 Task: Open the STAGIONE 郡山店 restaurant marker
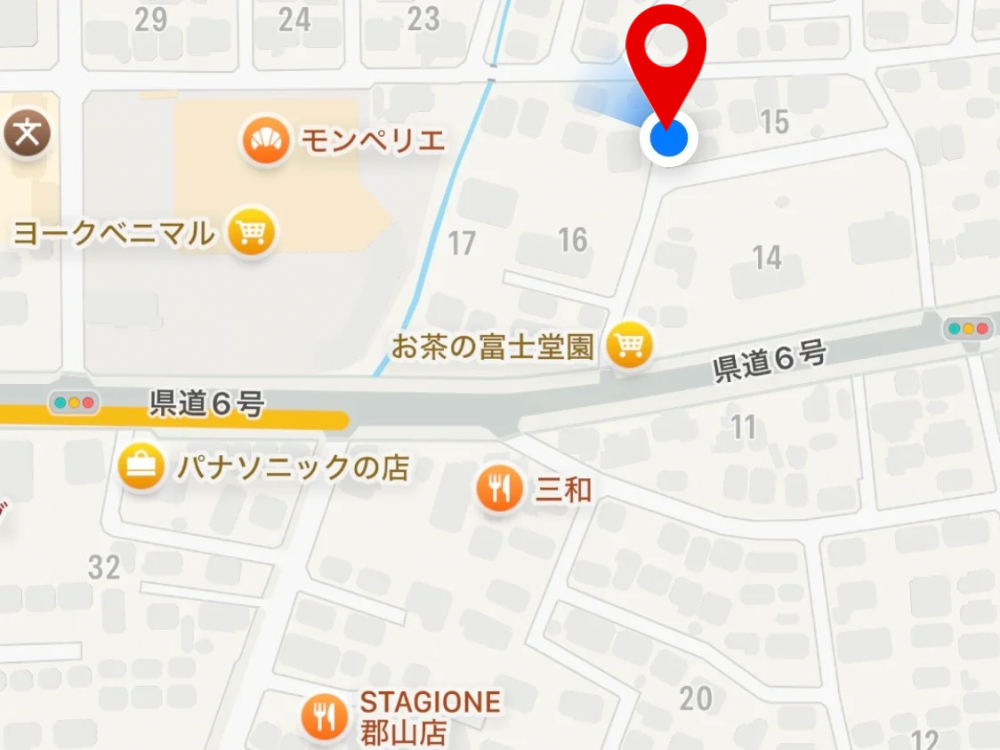click(324, 715)
